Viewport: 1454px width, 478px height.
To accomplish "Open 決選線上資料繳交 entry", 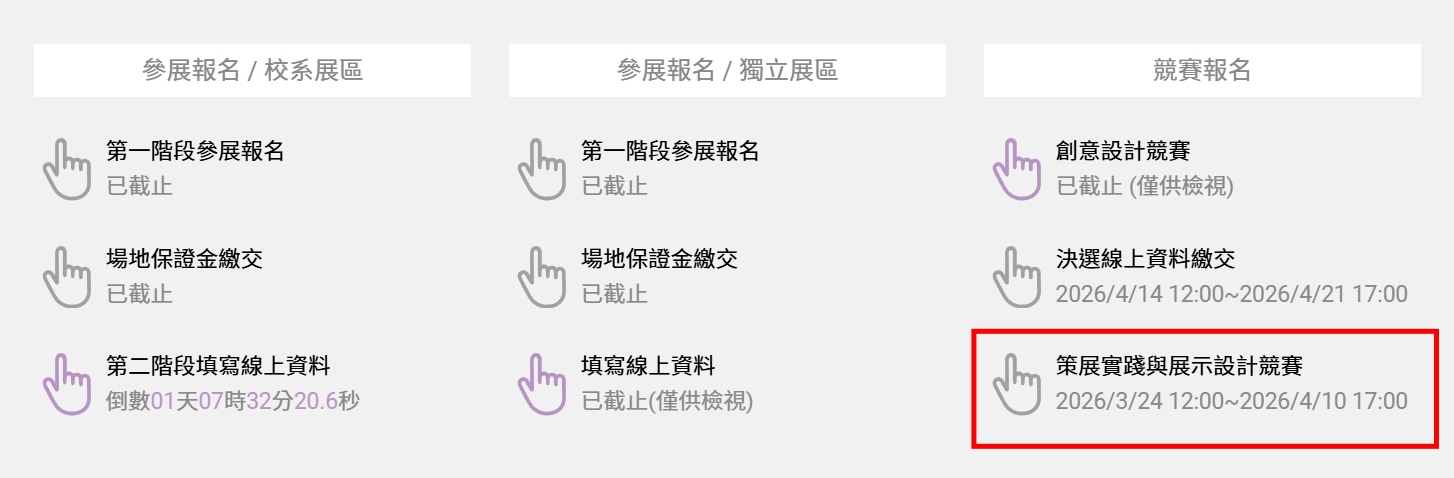I will click(1145, 259).
